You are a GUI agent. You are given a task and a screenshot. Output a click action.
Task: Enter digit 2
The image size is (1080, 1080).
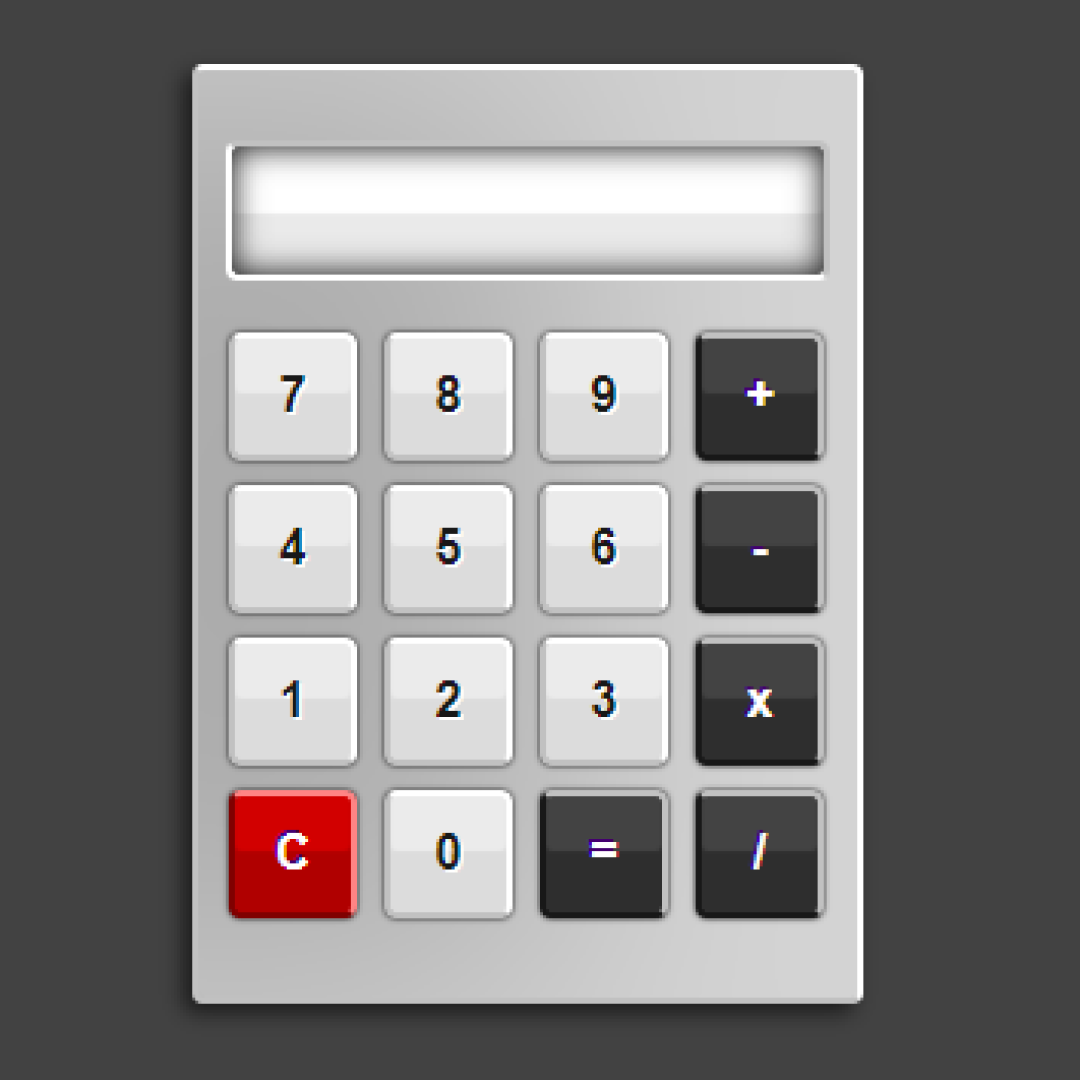tap(448, 701)
